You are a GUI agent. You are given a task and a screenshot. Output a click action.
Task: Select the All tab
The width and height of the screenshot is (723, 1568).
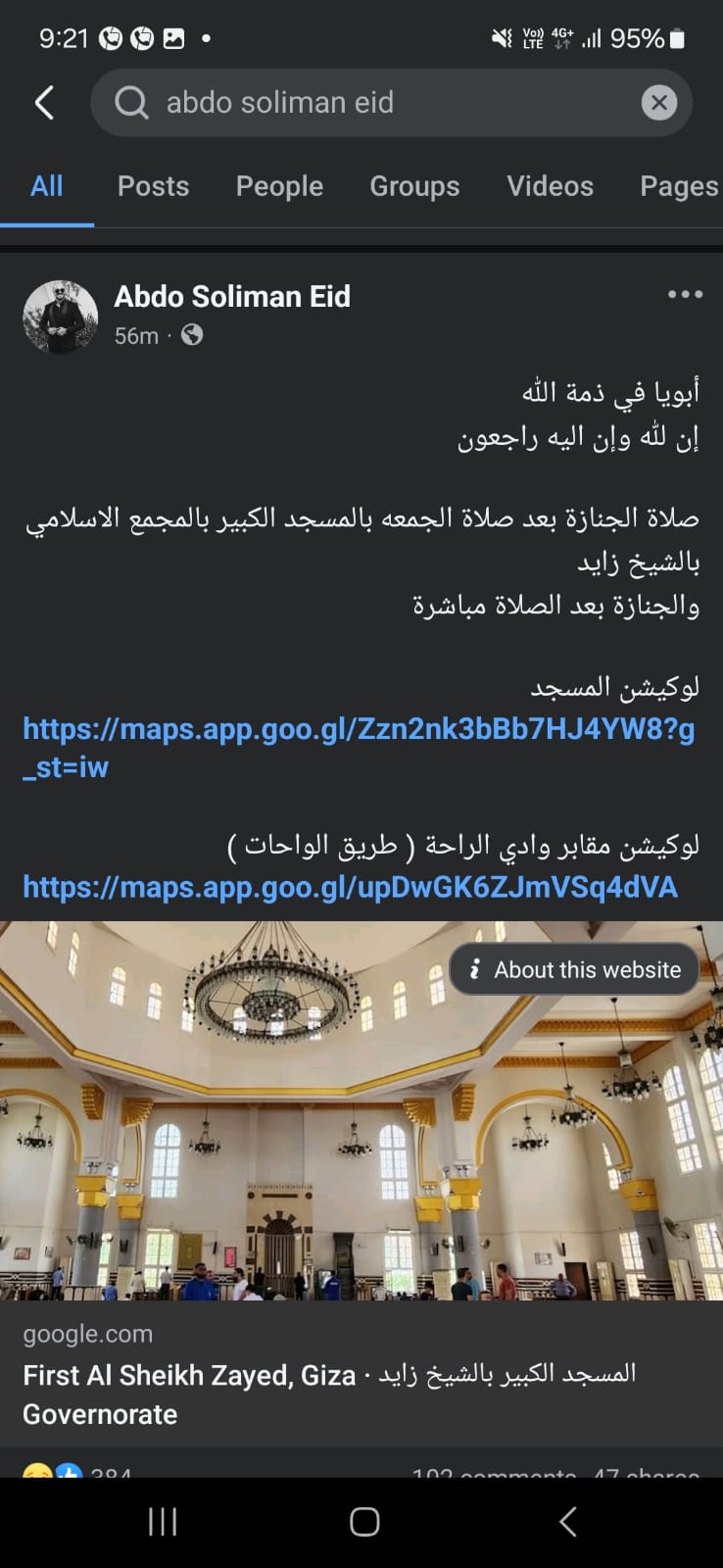click(x=47, y=186)
